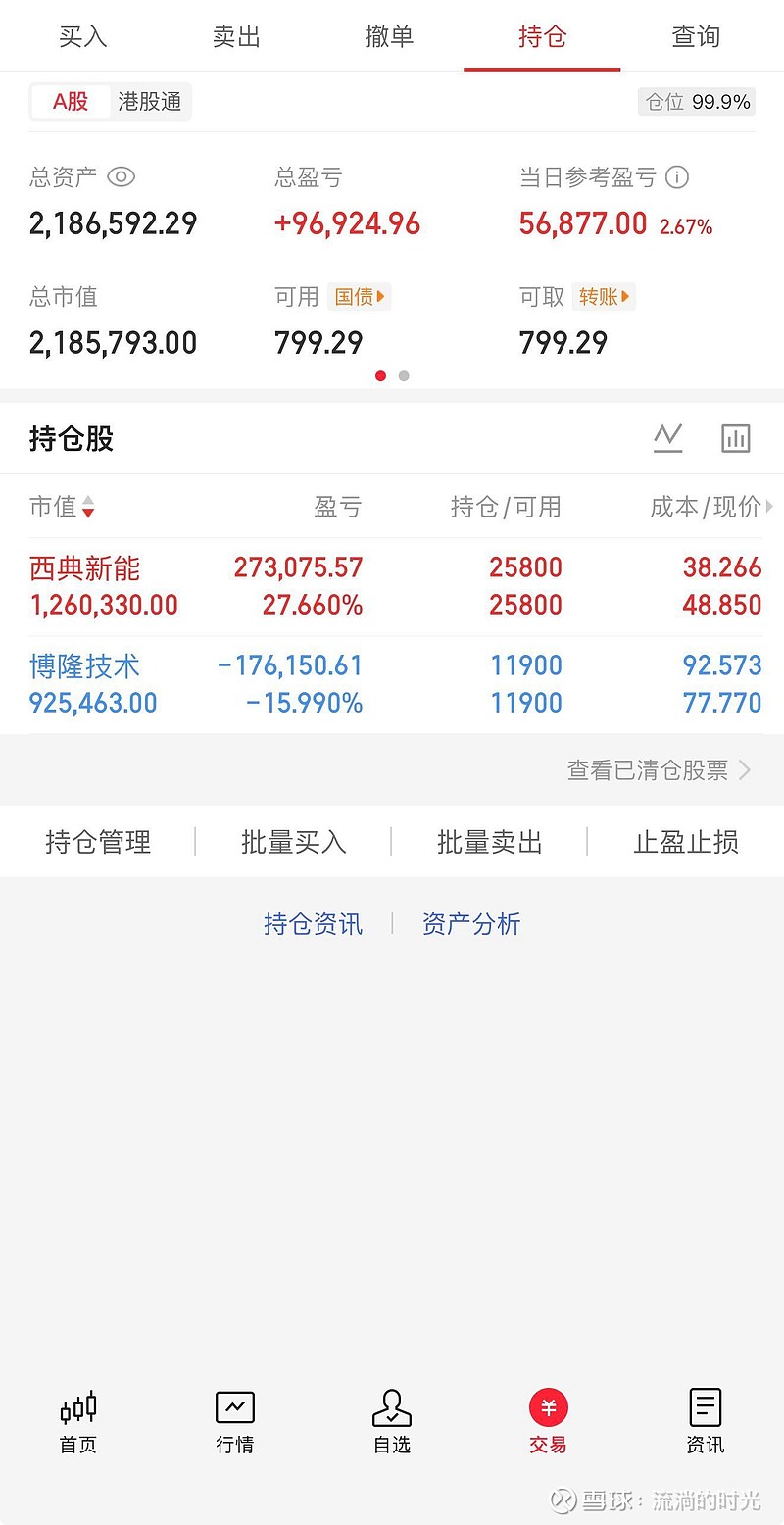This screenshot has width=784, height=1525.
Task: Switch to the 卖出 sell tab
Action: [x=236, y=35]
